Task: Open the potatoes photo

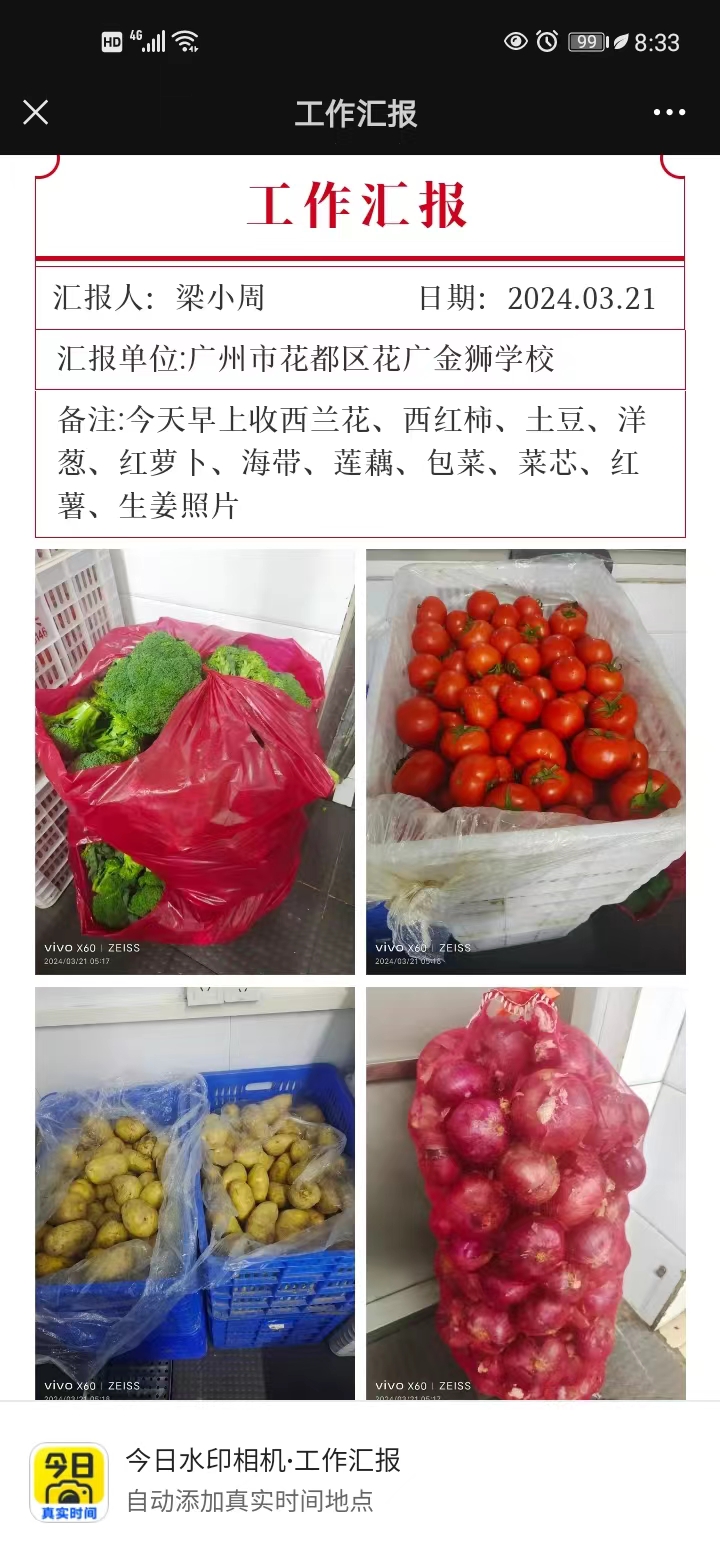Action: (195, 1193)
